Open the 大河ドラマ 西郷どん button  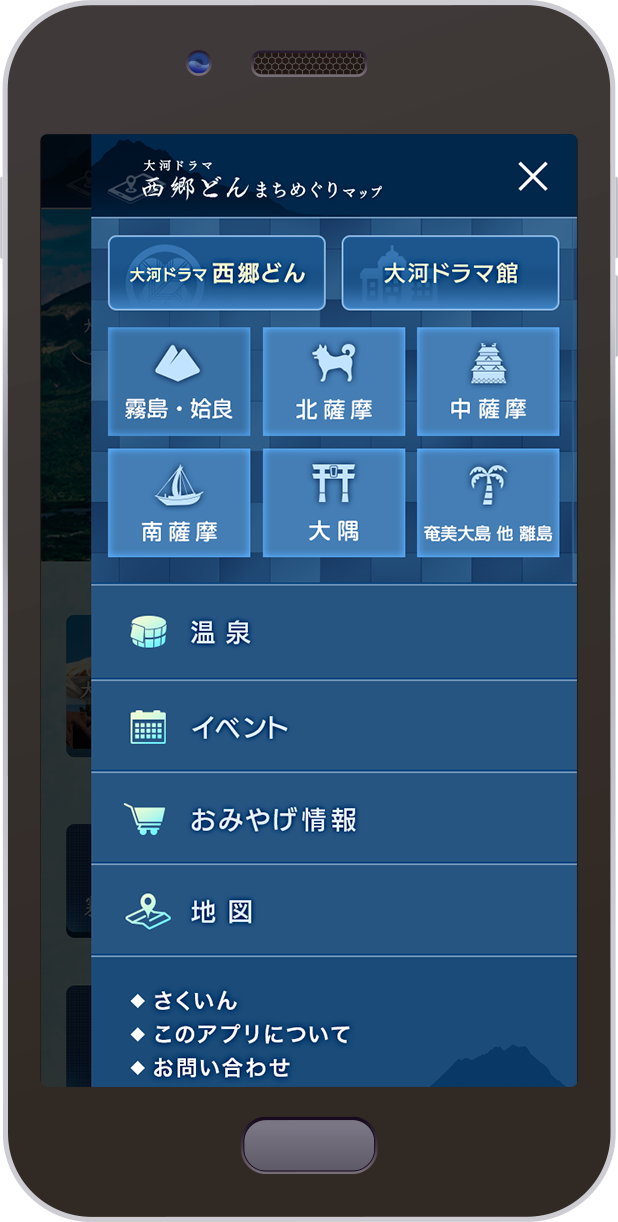coord(217,273)
